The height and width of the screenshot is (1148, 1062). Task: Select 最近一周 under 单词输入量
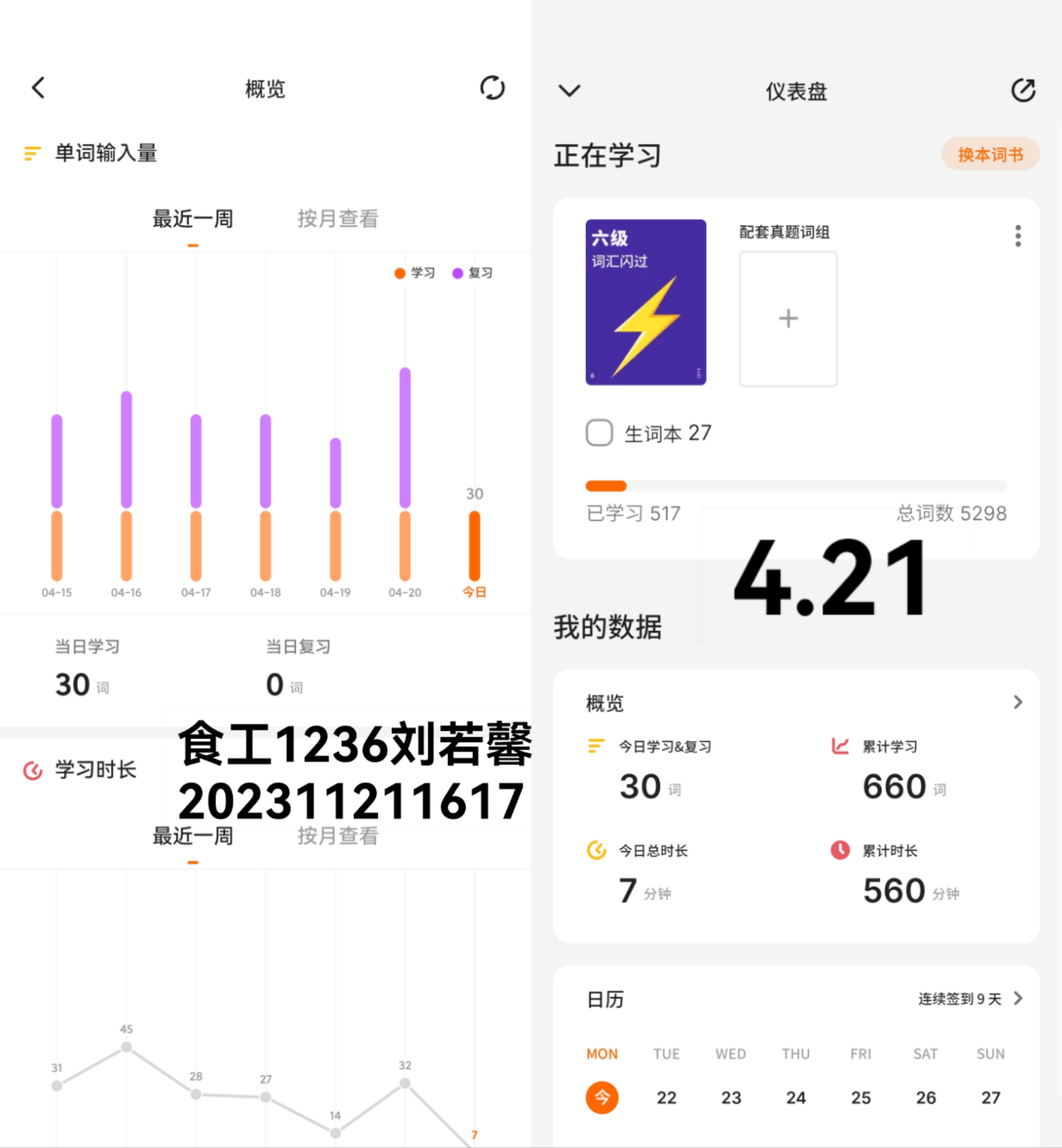(x=193, y=218)
